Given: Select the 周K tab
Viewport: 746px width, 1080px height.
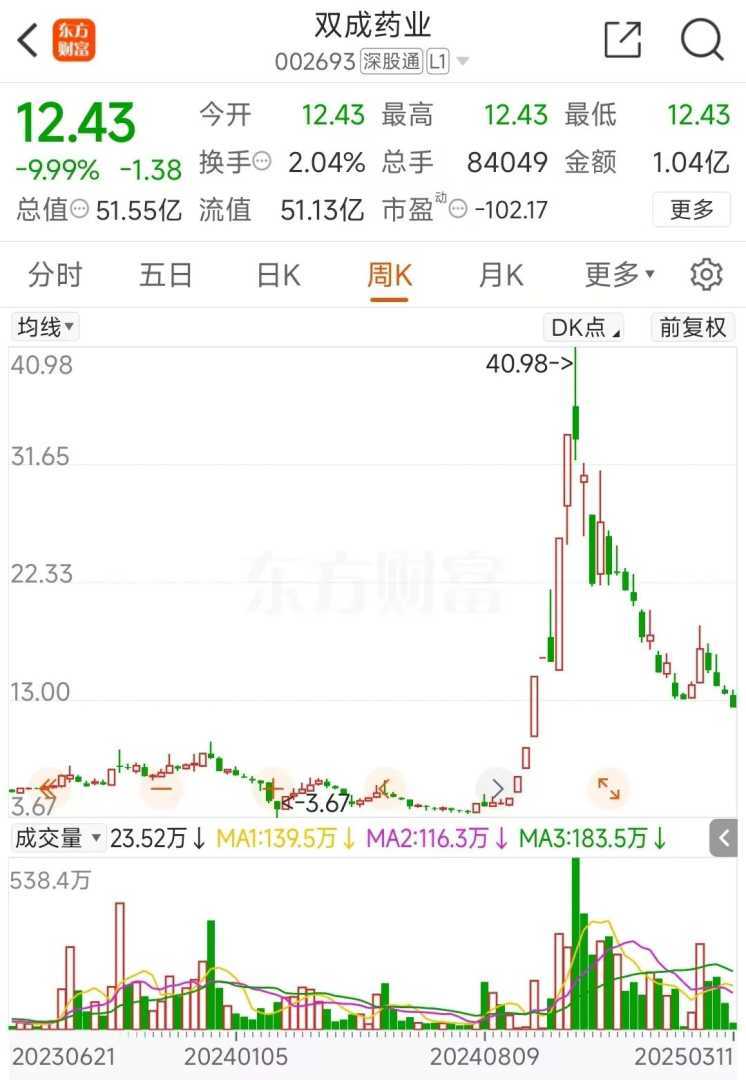Looking at the screenshot, I should [389, 275].
